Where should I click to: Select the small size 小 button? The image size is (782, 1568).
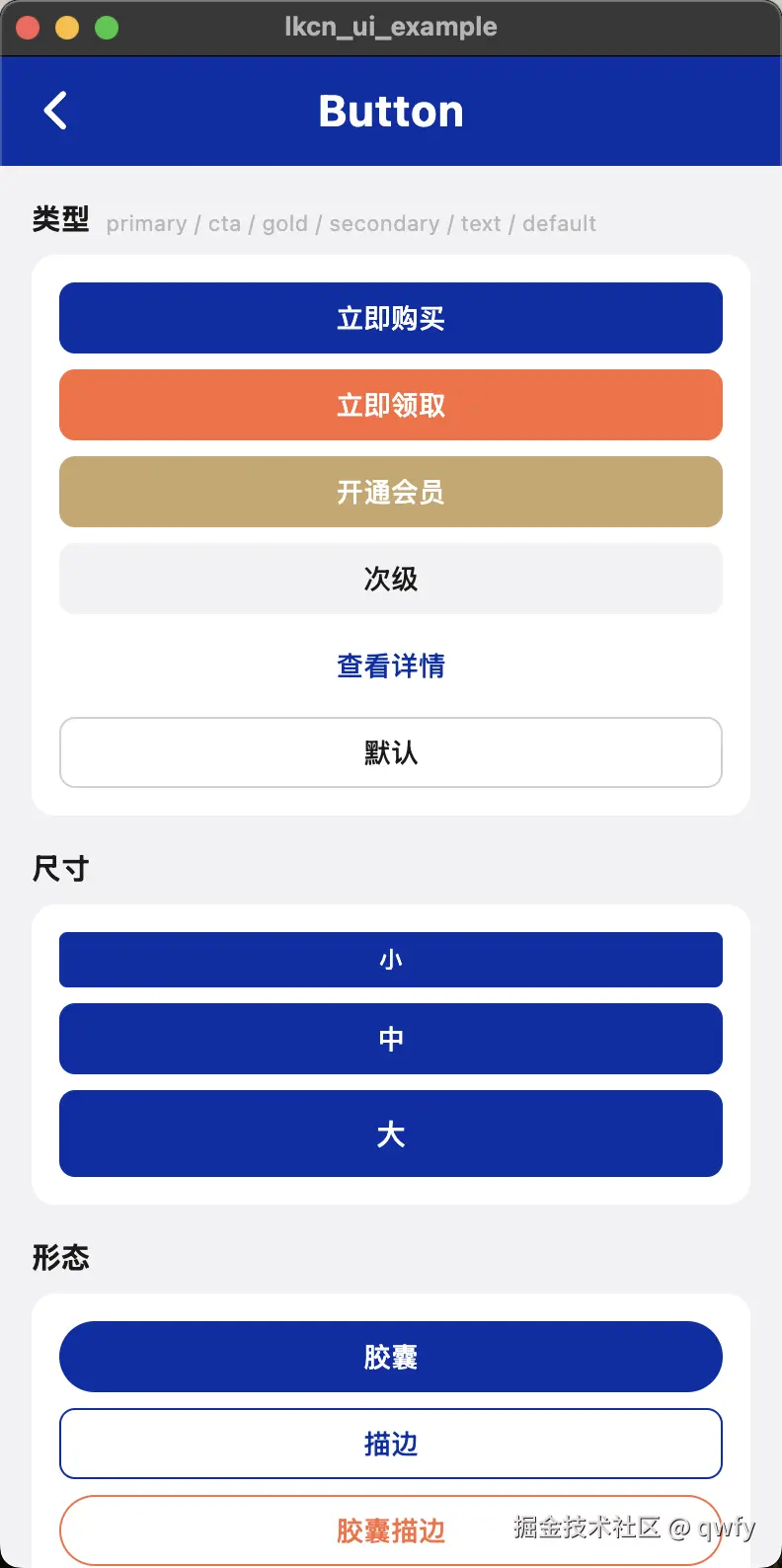coord(391,959)
